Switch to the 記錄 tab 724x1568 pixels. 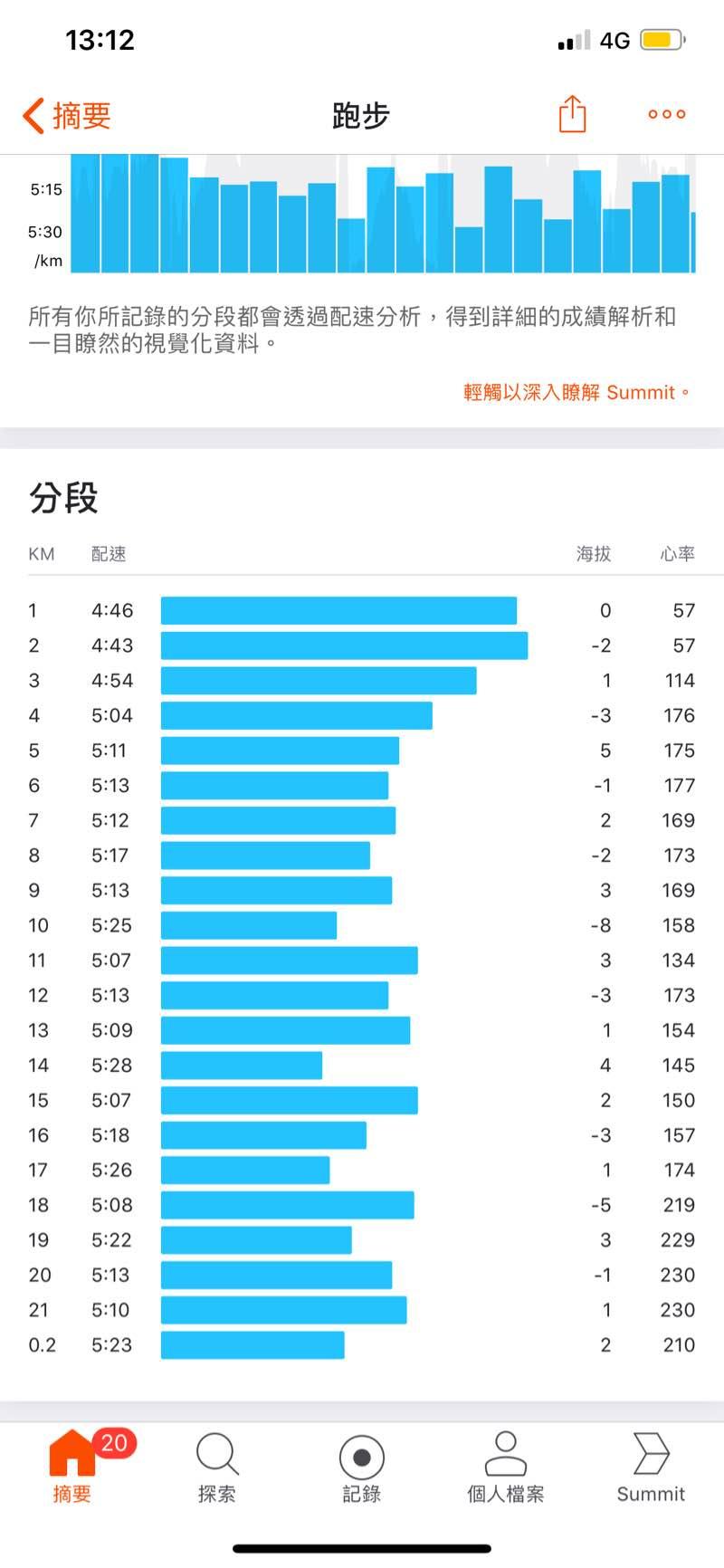click(x=362, y=1467)
